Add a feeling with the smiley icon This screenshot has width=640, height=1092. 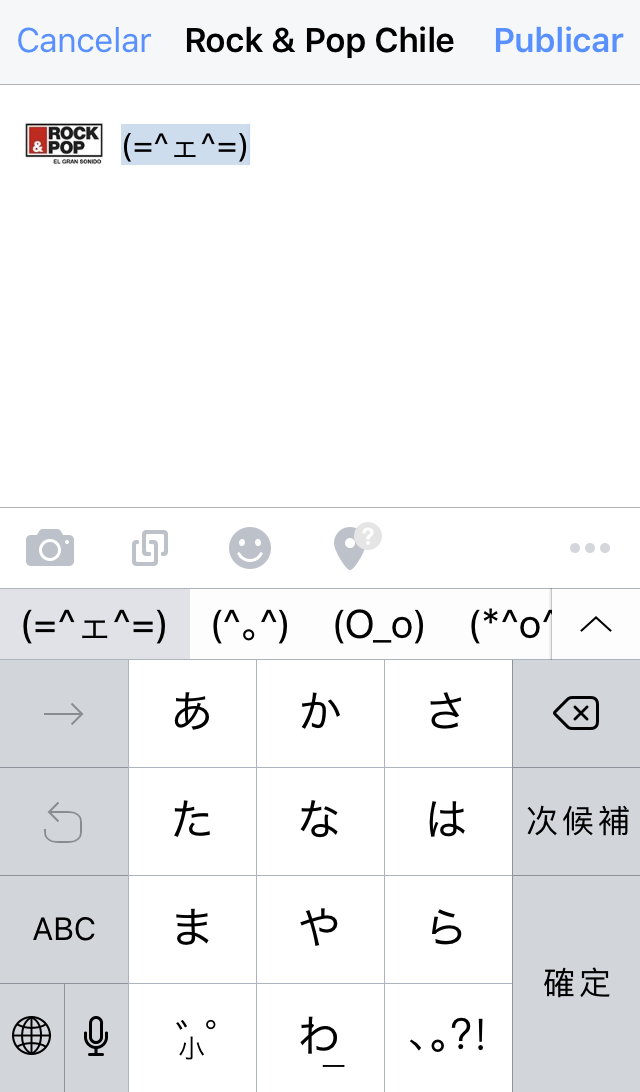(250, 548)
